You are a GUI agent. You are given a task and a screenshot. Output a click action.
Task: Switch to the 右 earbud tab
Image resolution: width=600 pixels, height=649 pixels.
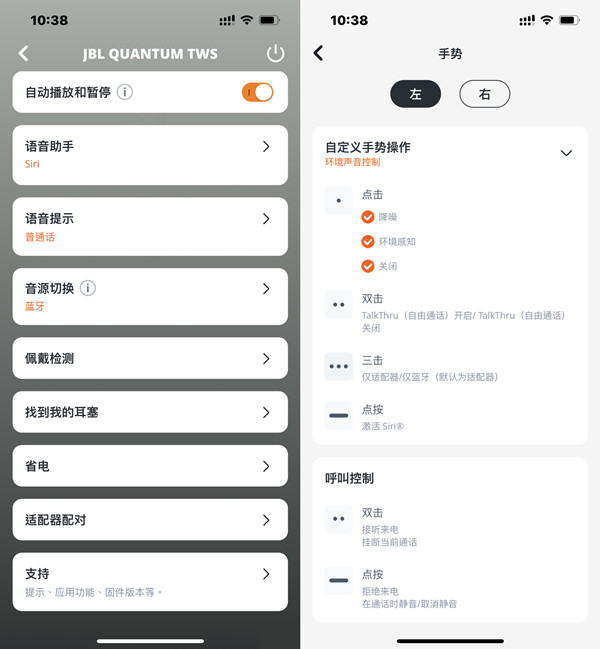tap(485, 94)
